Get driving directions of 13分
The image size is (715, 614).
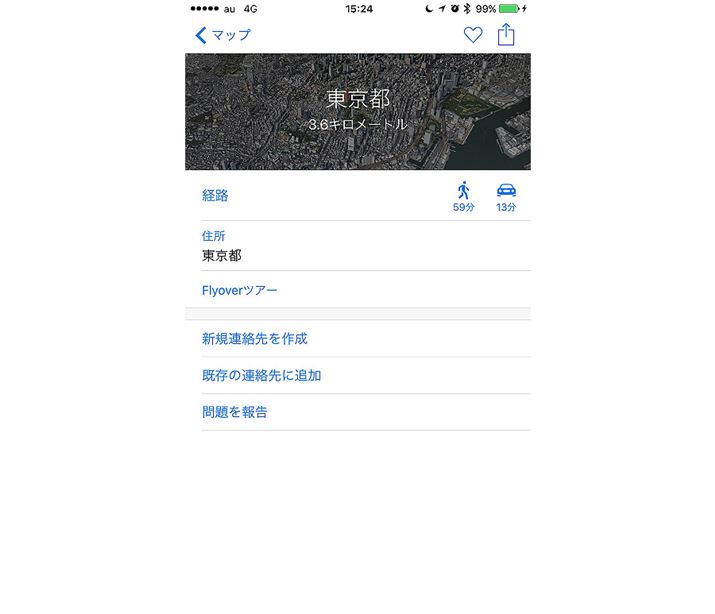pyautogui.click(x=506, y=197)
